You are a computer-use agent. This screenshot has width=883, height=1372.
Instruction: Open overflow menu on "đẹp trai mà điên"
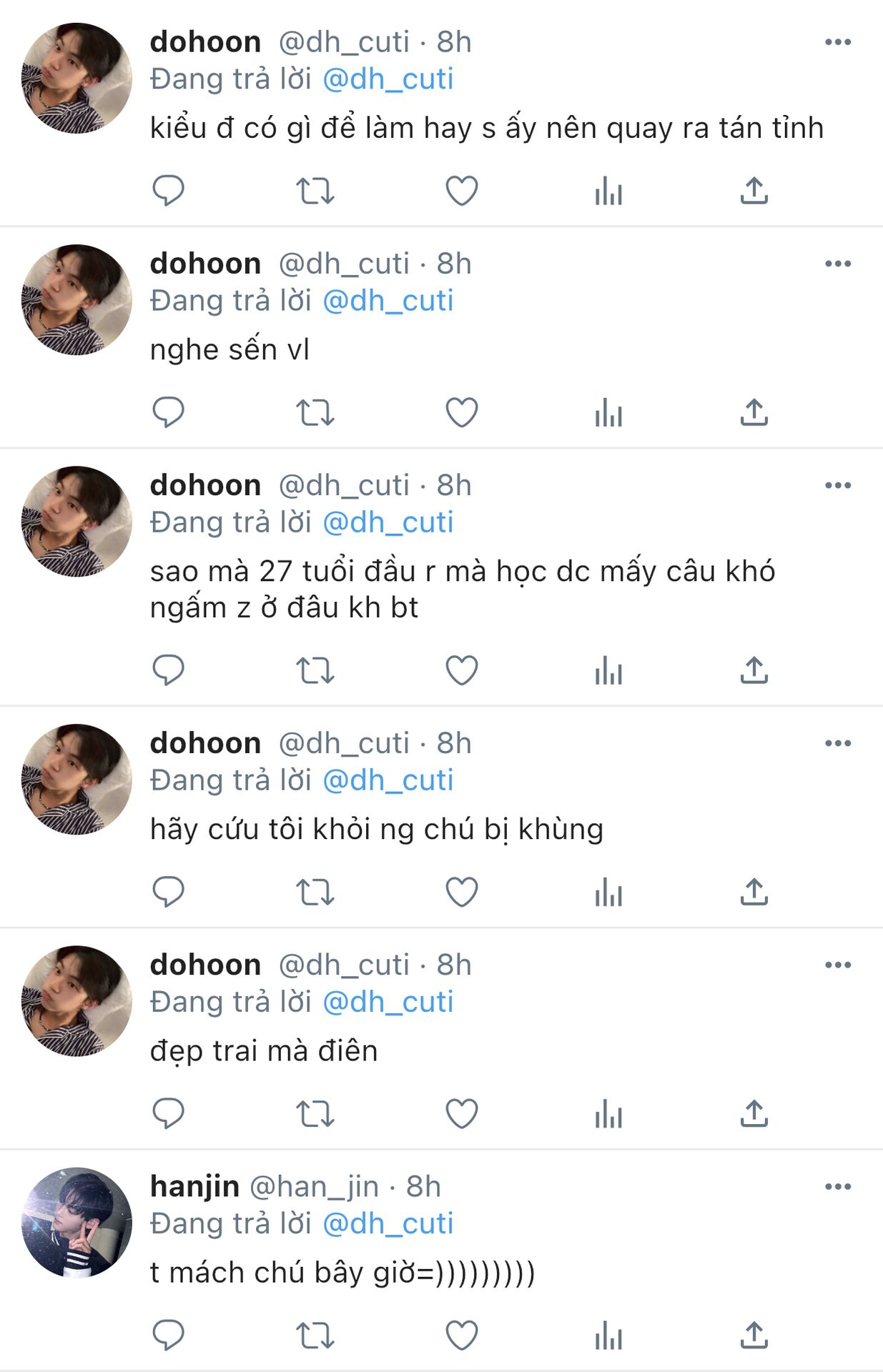[x=837, y=965]
